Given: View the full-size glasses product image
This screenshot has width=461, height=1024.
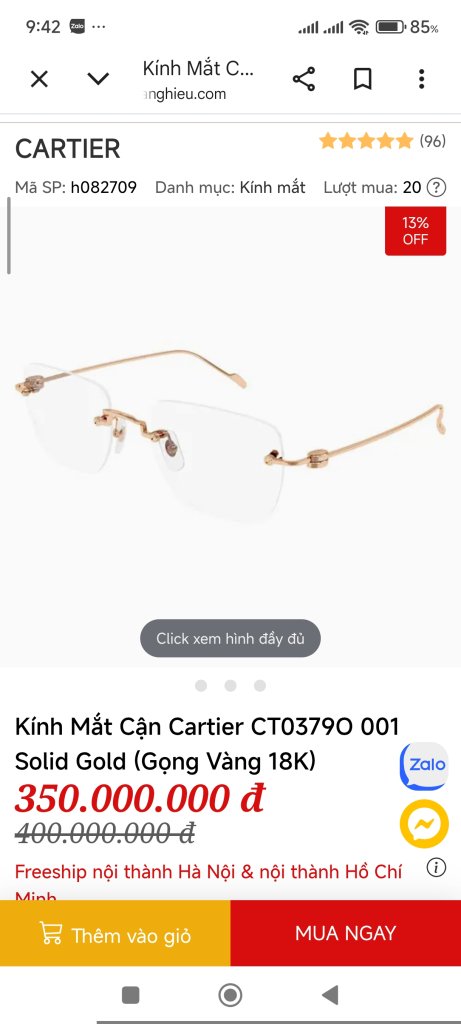Looking at the screenshot, I should click(230, 436).
